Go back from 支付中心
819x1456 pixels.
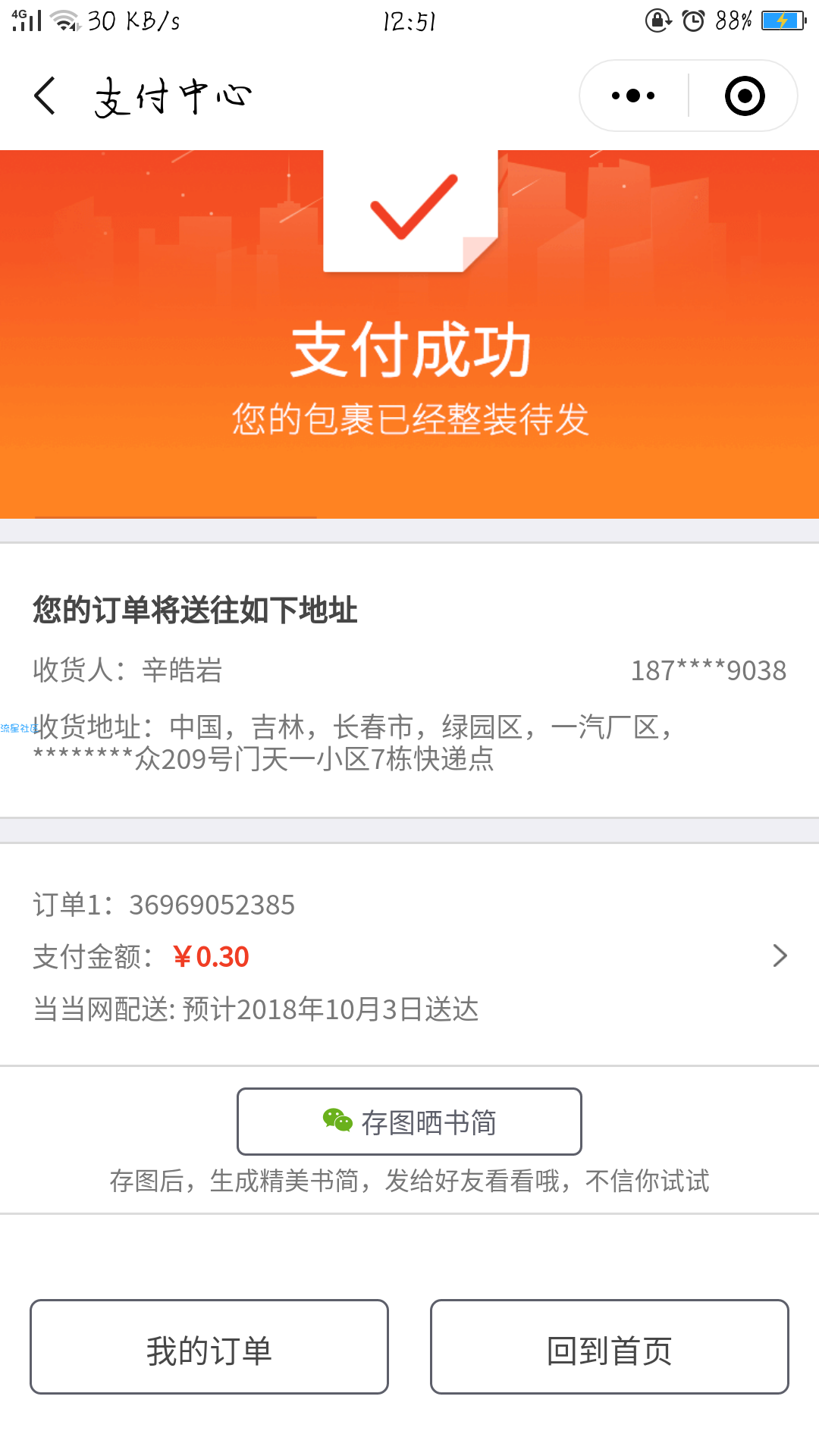click(x=45, y=96)
